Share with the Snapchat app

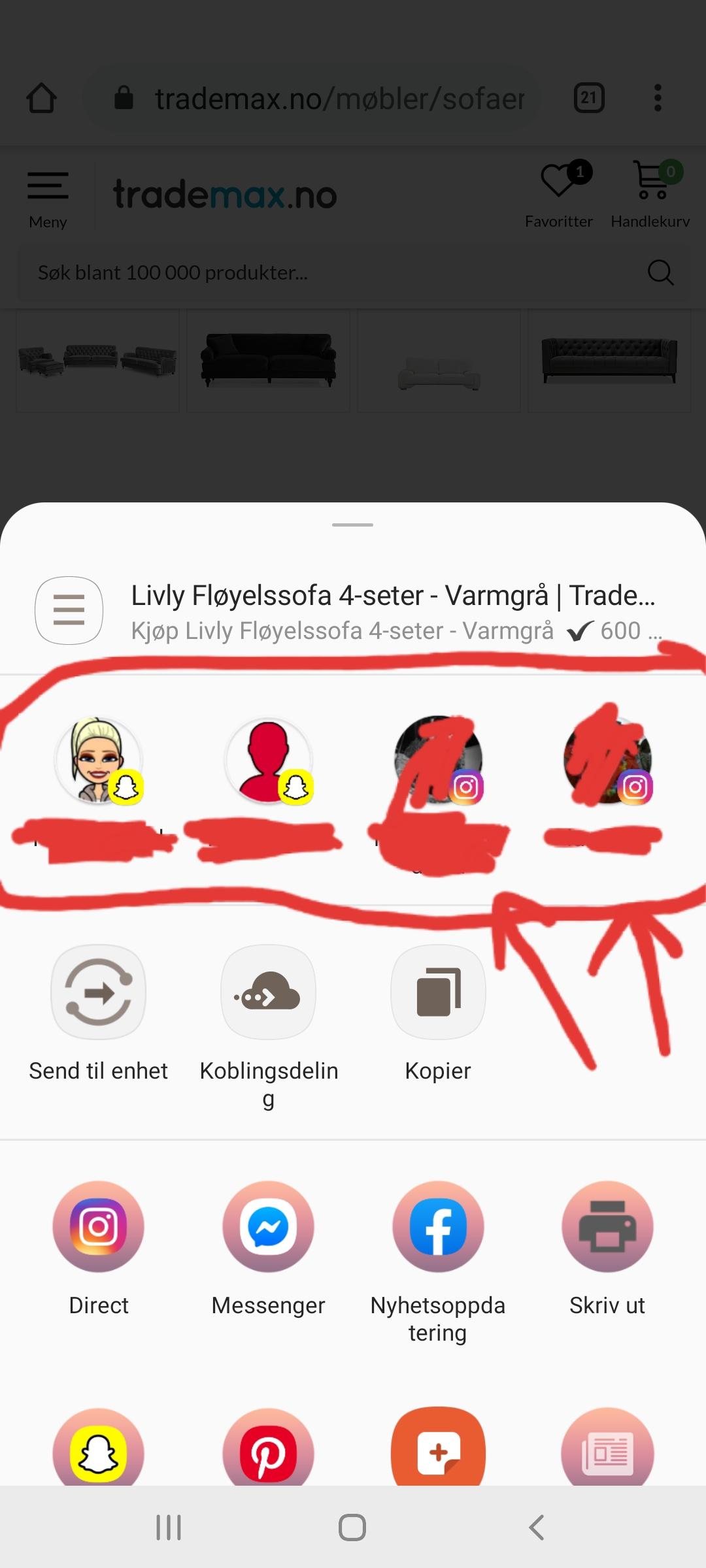coord(99,1447)
